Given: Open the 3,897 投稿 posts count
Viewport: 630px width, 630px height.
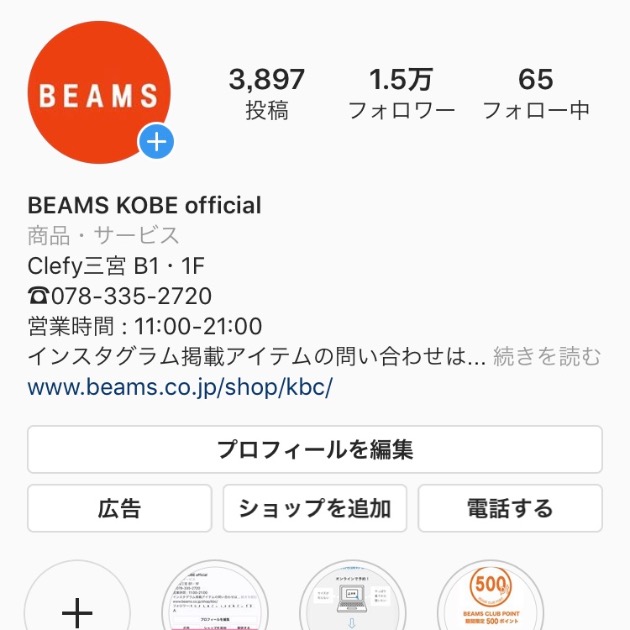Looking at the screenshot, I should 267,94.
